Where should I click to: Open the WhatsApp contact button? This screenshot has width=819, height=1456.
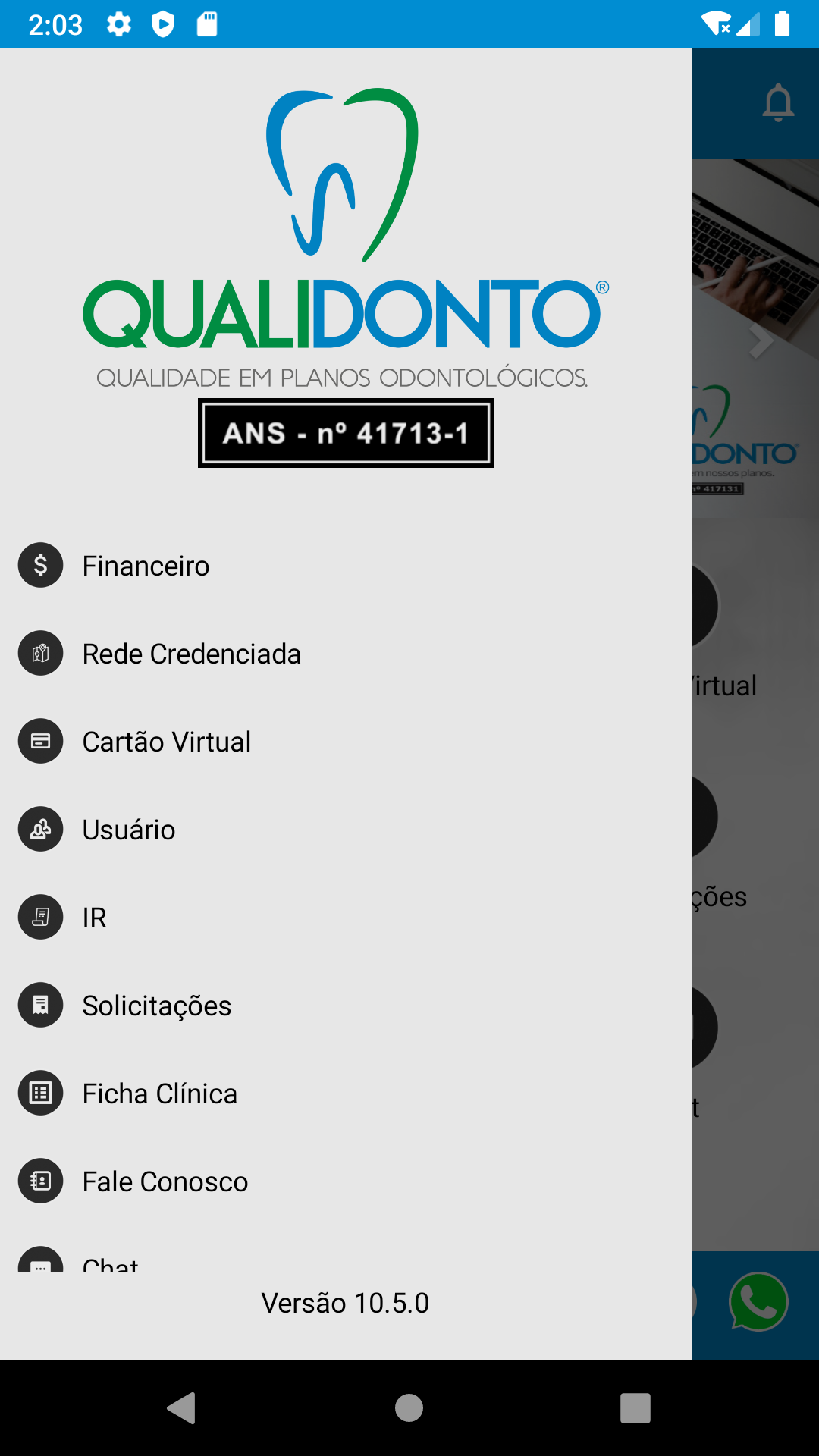point(758,1301)
